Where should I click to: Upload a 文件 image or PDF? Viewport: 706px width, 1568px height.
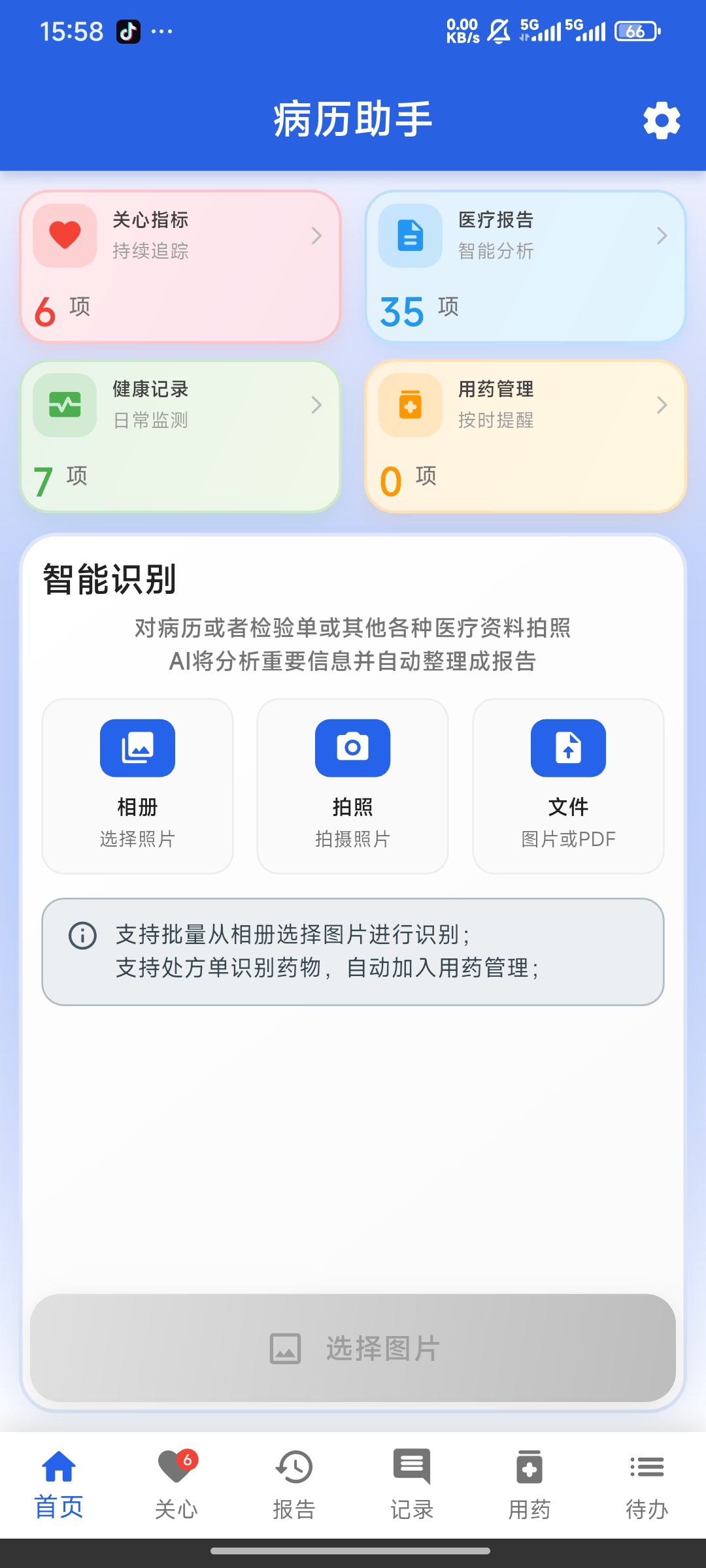(568, 785)
